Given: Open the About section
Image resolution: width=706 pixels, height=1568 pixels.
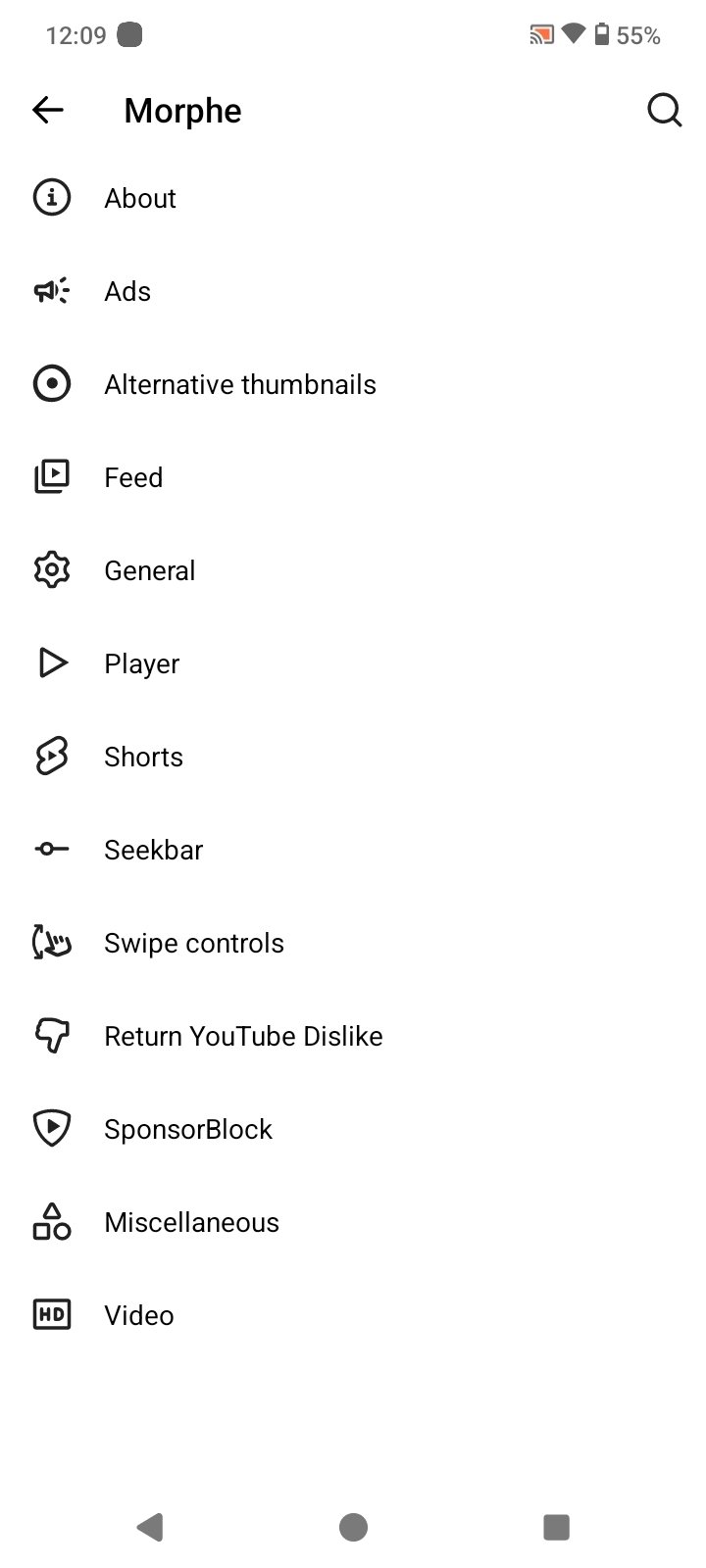Looking at the screenshot, I should click(140, 198).
